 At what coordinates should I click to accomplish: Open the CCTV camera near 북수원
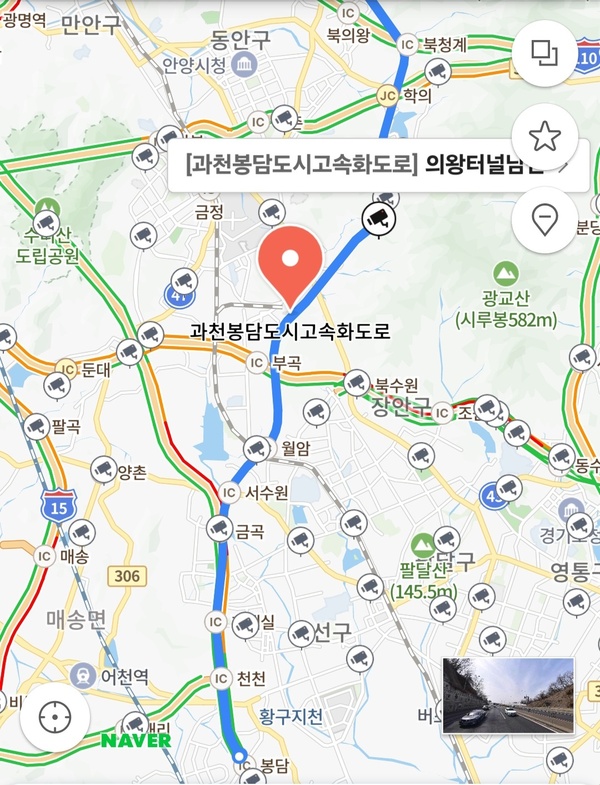[356, 381]
